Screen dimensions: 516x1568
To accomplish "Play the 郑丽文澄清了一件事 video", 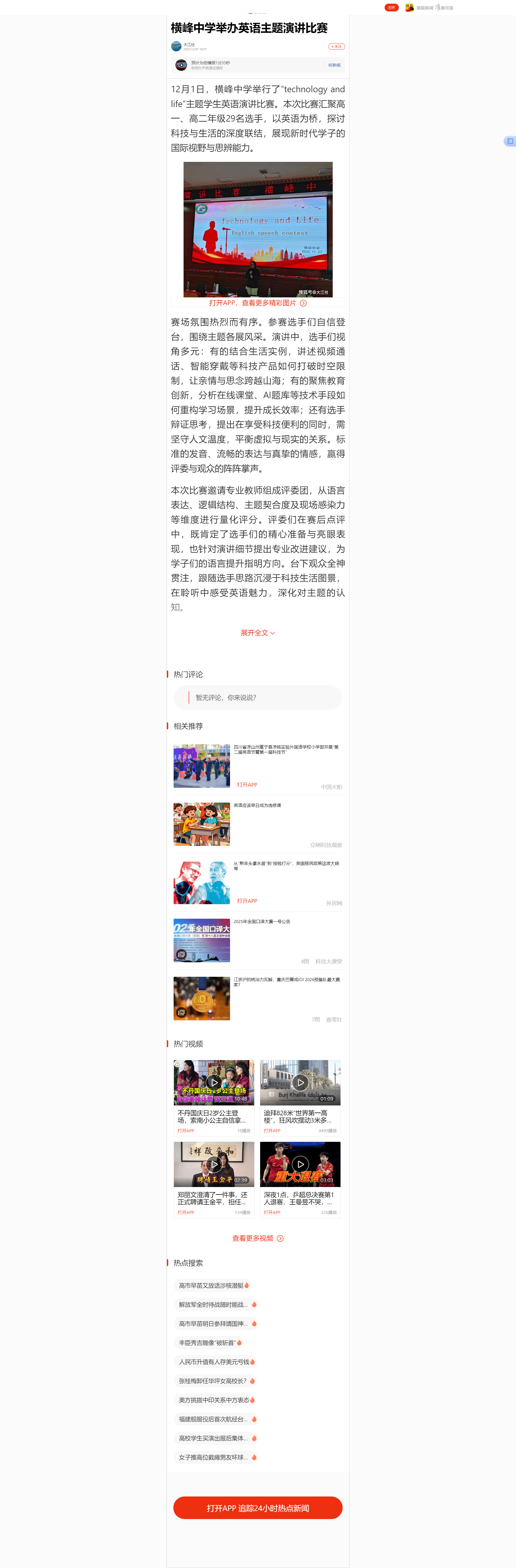I will click(214, 1164).
